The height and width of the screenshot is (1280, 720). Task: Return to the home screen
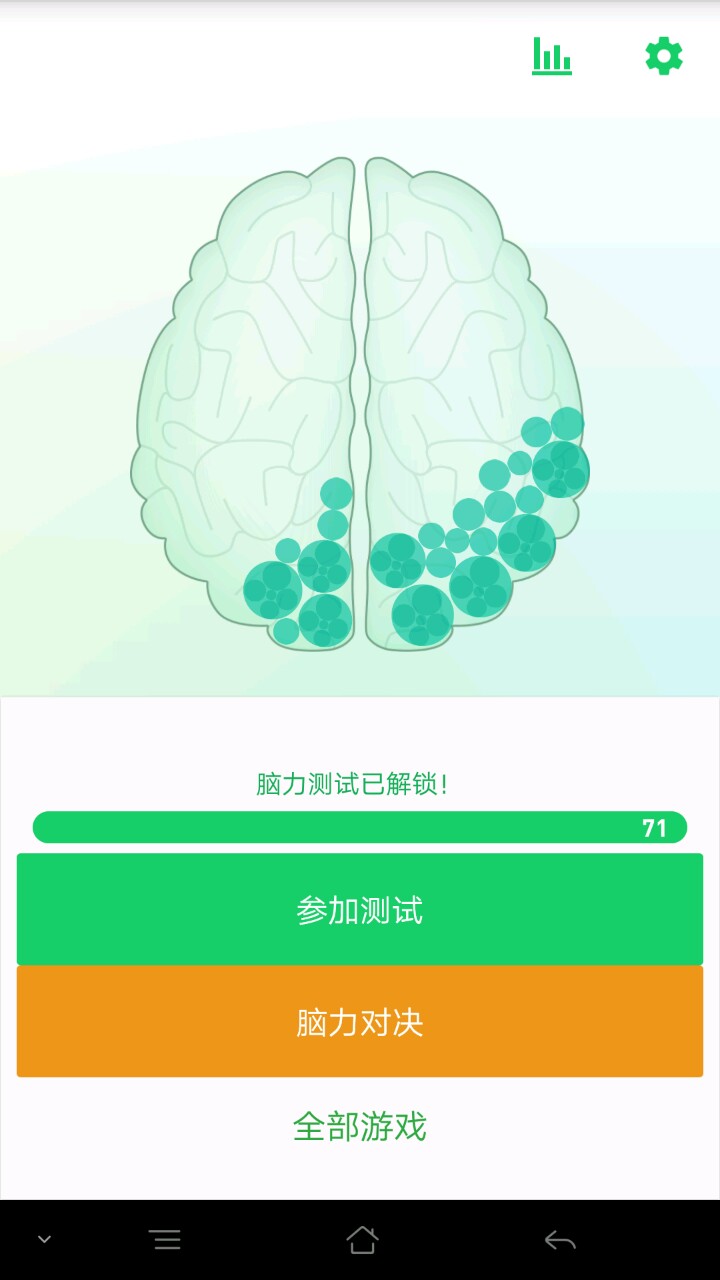pos(362,1241)
